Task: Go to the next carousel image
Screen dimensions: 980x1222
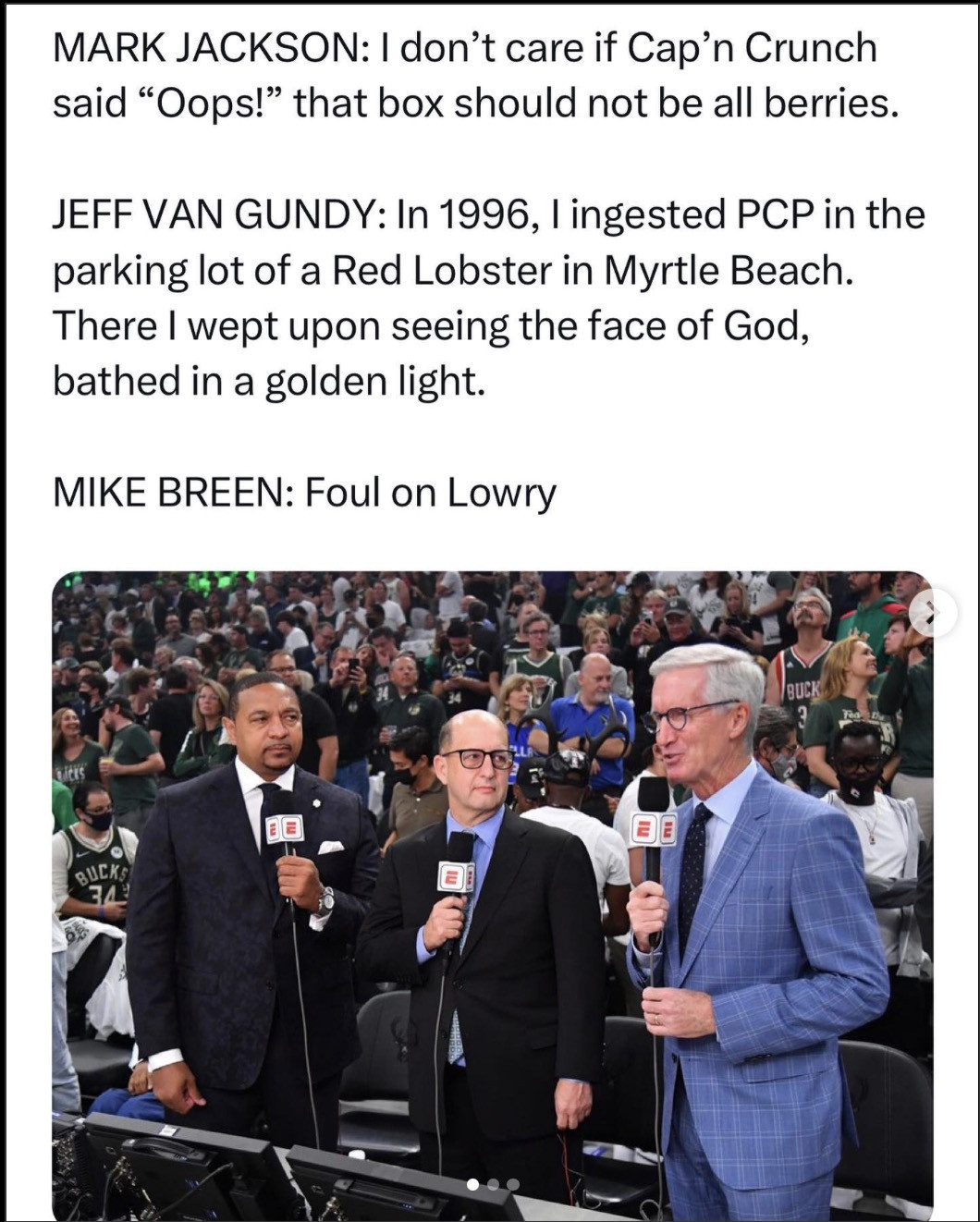Action: point(931,613)
